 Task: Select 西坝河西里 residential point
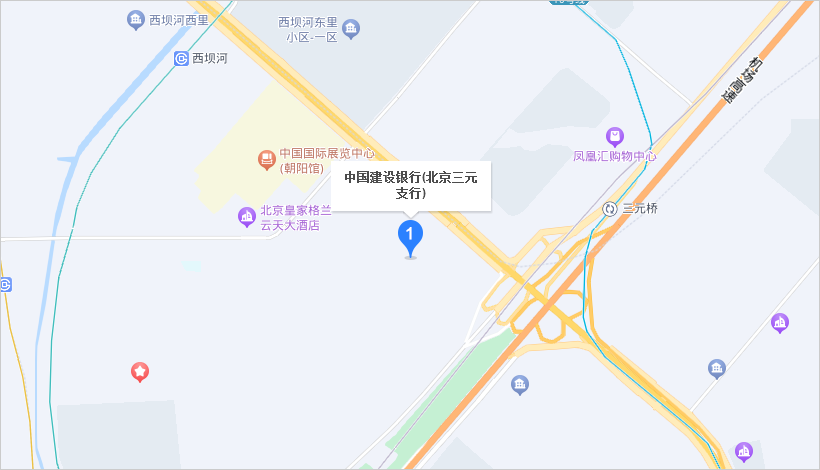(x=136, y=19)
